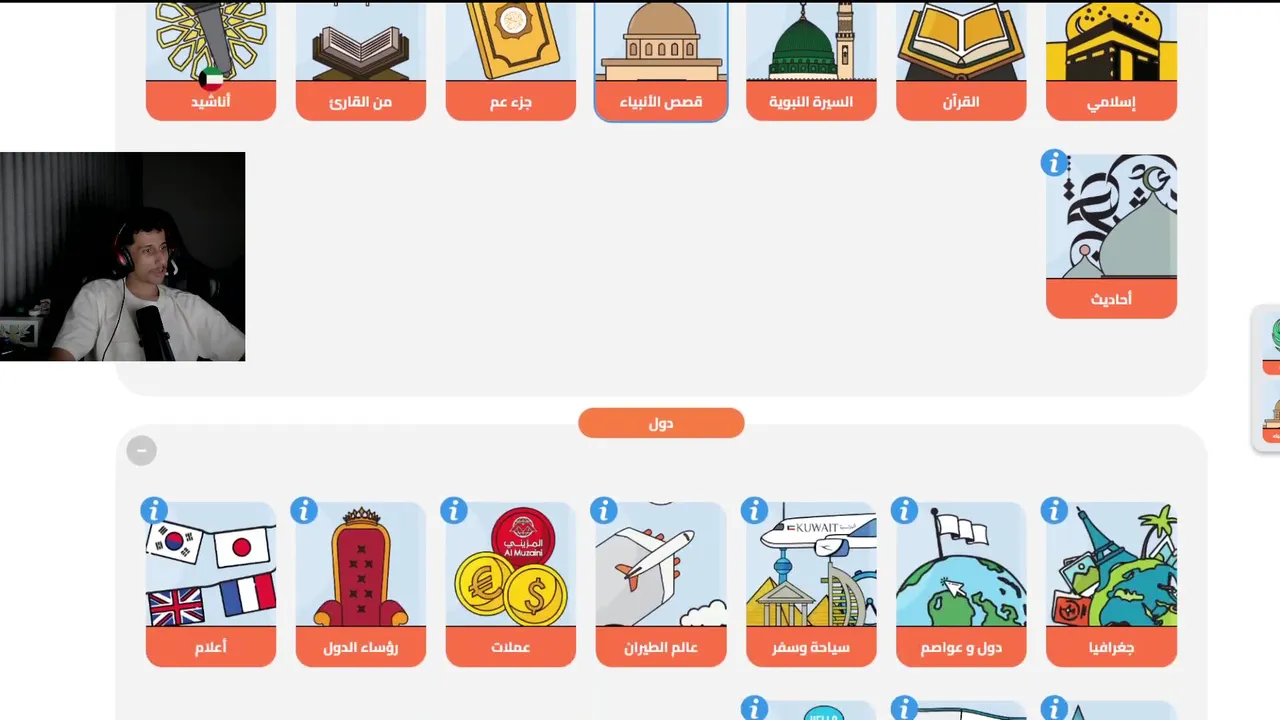Viewport: 1280px width, 720px height.
Task: Select the قصص الأنبياء category
Action: 660,60
